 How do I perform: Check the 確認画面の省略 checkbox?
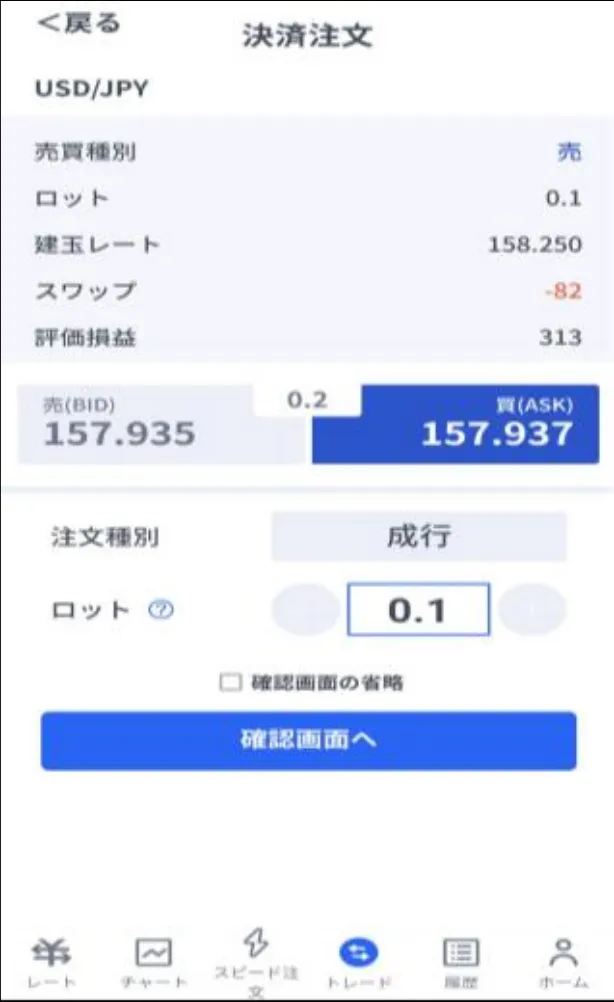tap(231, 683)
